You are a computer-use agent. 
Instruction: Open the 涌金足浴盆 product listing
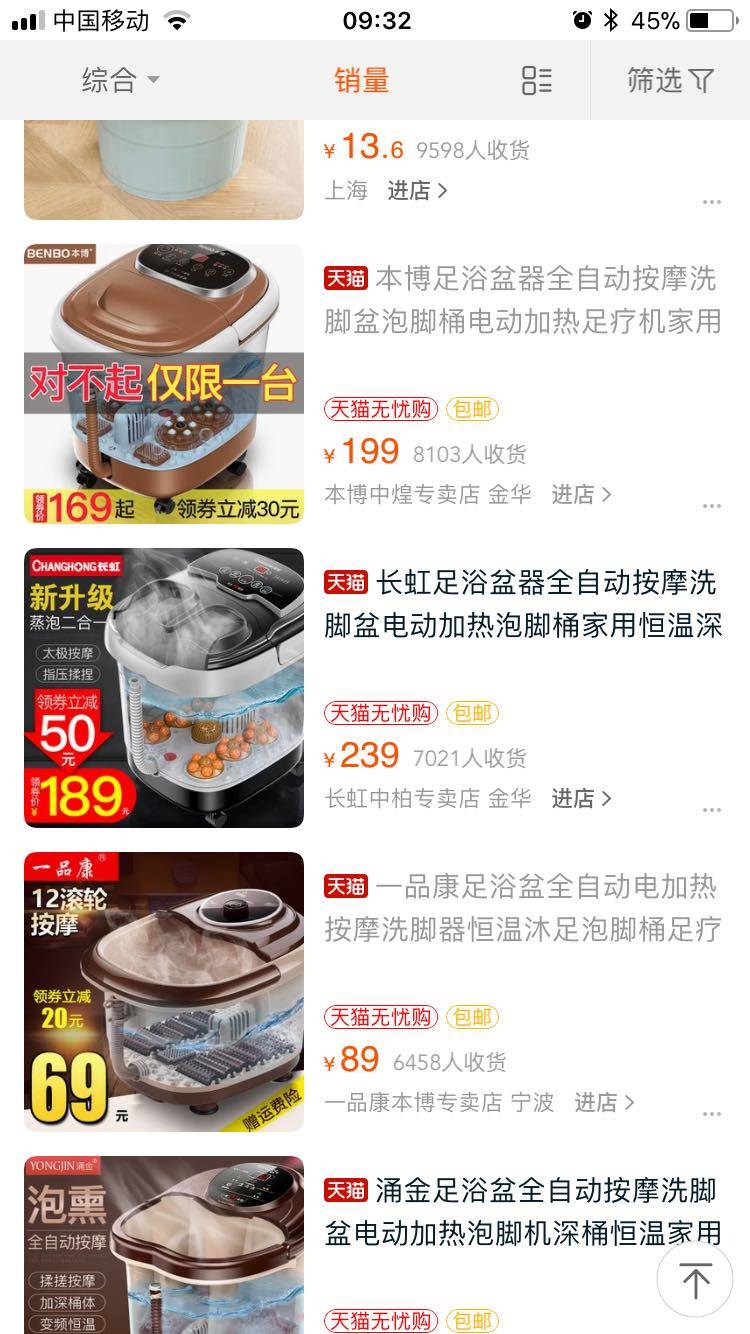pyautogui.click(x=521, y=1211)
